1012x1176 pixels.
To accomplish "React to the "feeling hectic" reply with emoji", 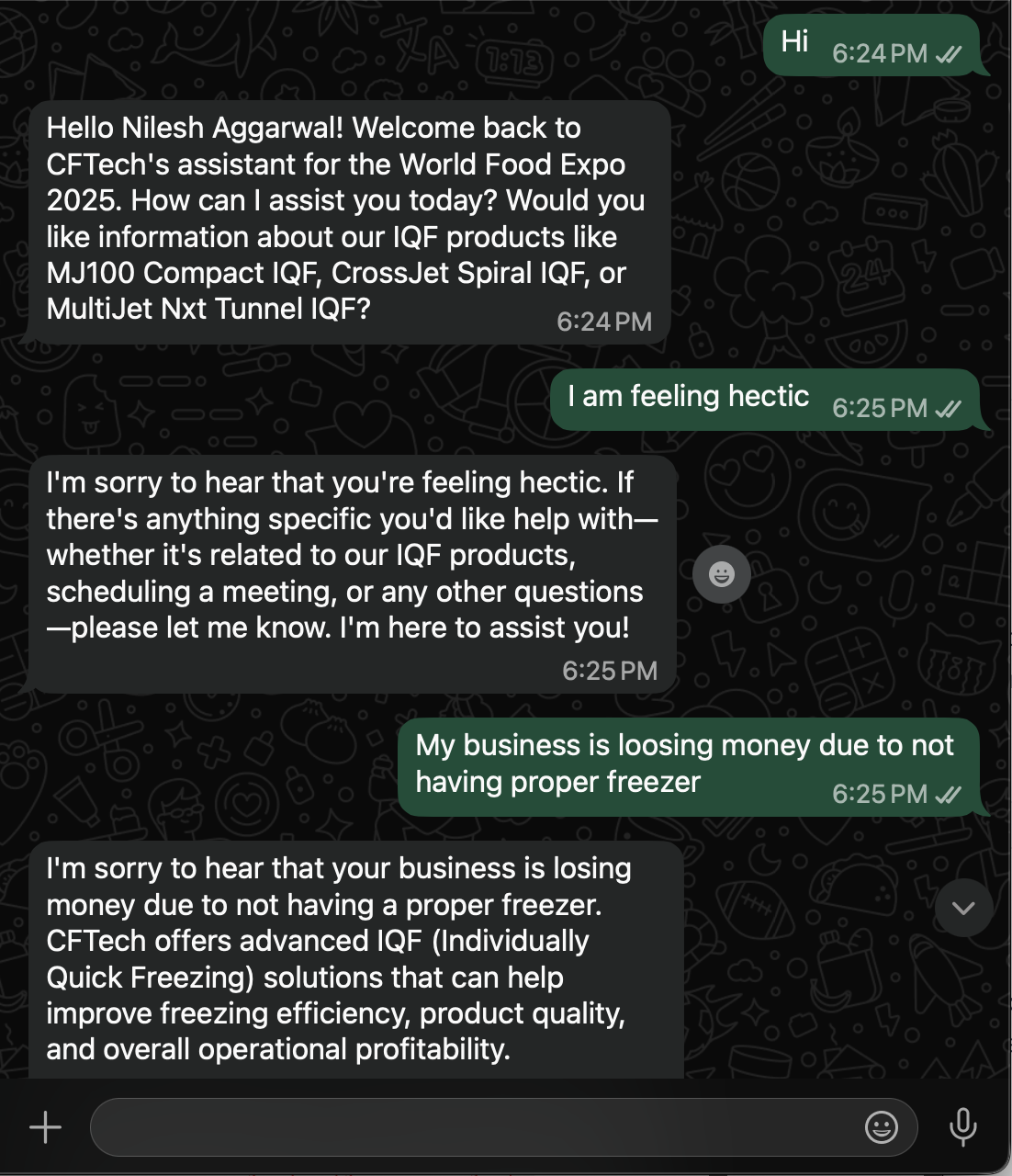I will pyautogui.click(x=722, y=574).
